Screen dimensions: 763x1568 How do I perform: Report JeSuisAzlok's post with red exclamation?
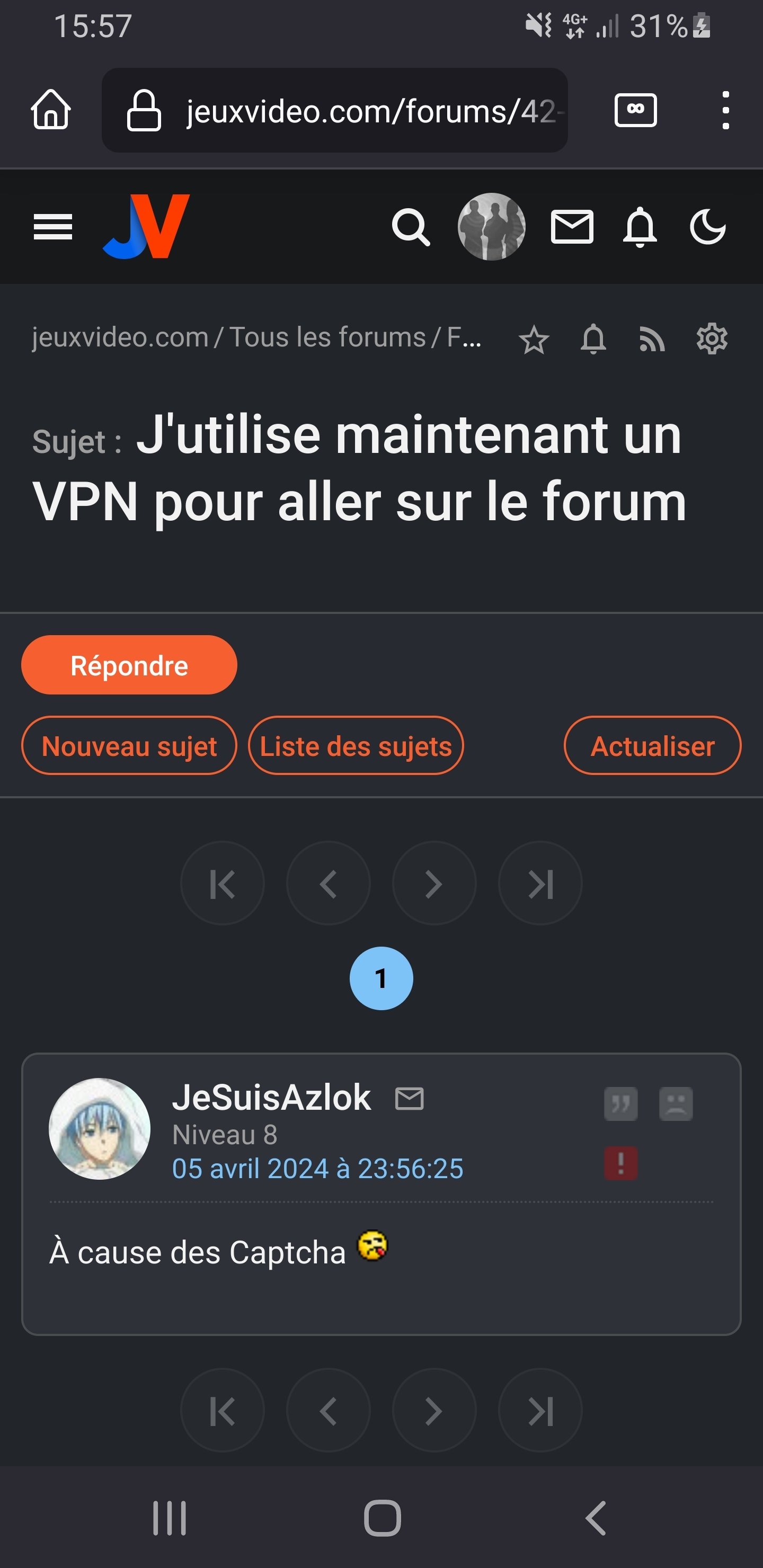[x=620, y=1163]
